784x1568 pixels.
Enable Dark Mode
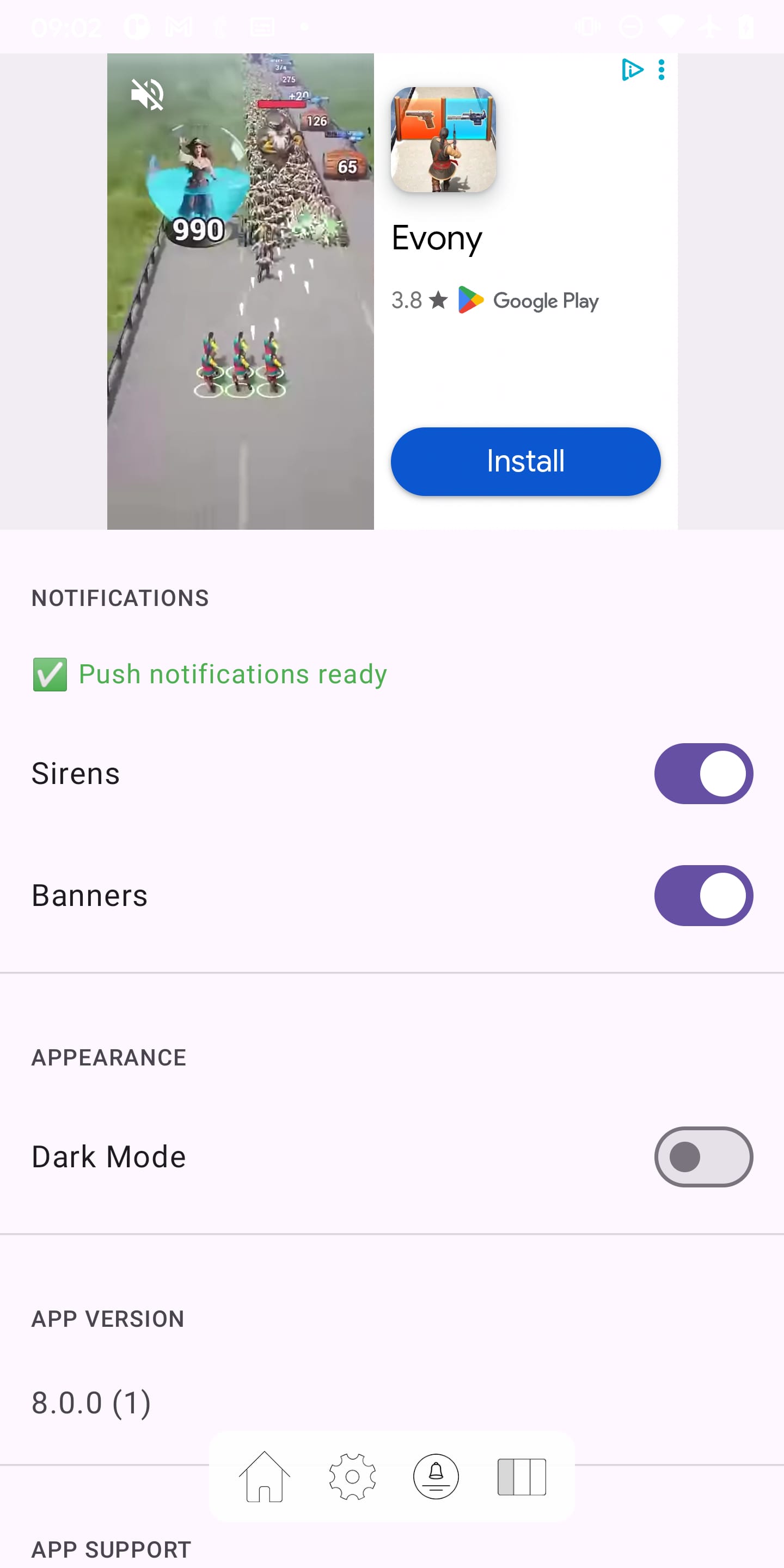[x=703, y=1156]
